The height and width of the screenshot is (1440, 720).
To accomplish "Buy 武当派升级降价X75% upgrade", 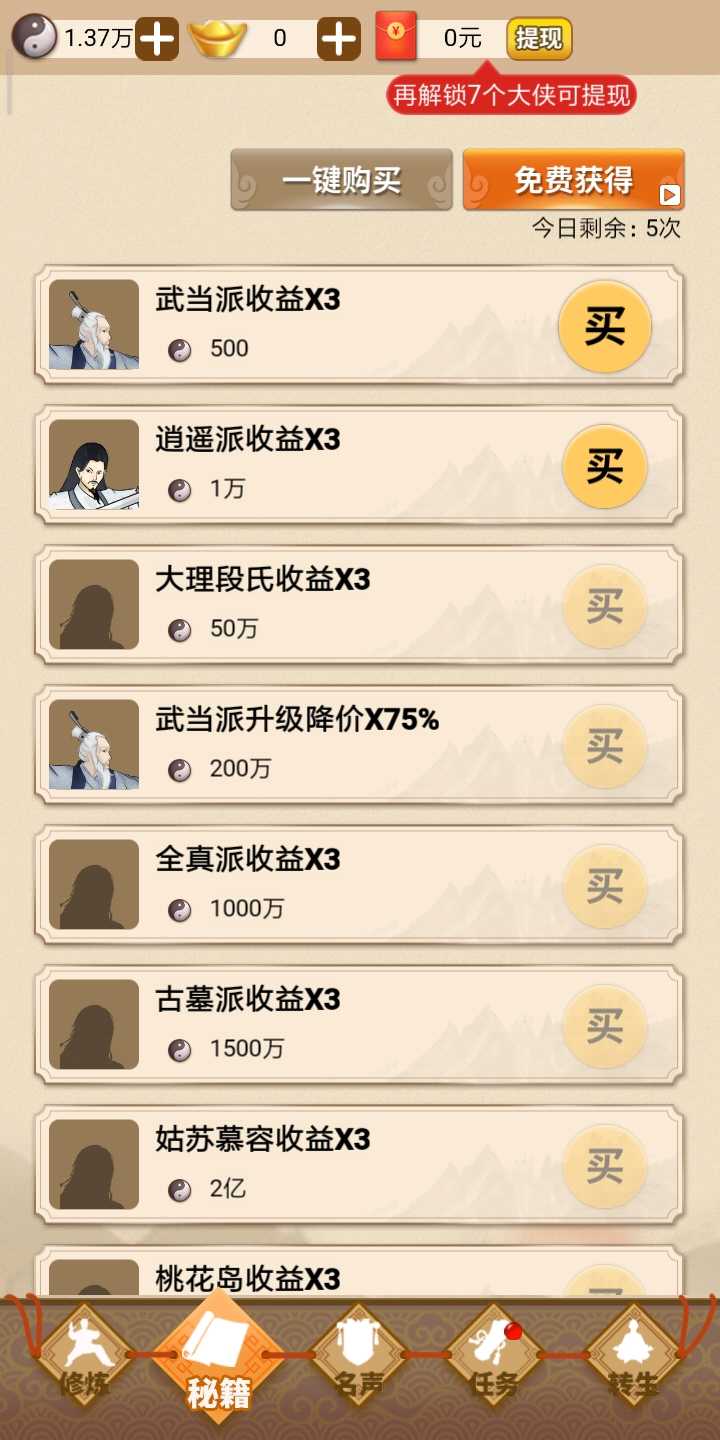I will [x=605, y=747].
